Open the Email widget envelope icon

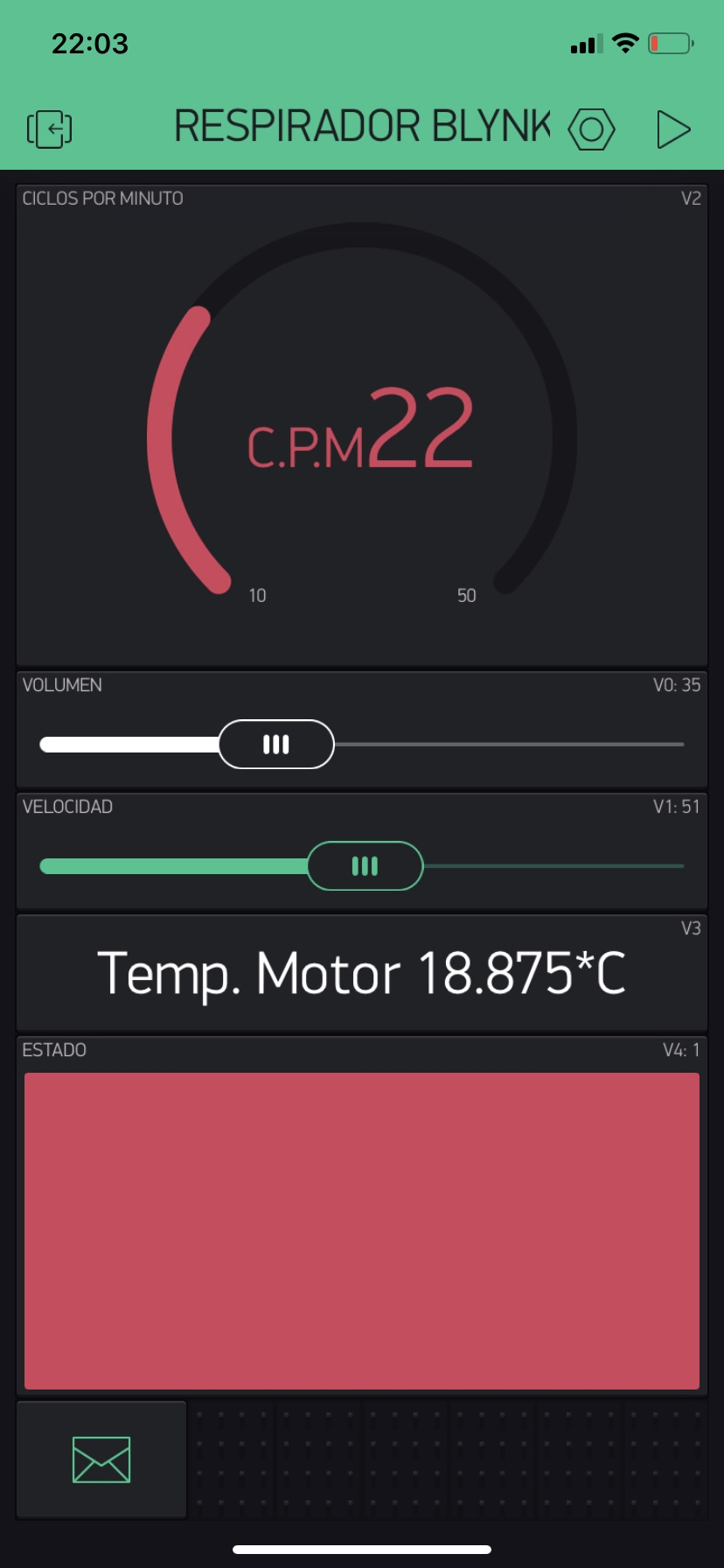point(101,1459)
